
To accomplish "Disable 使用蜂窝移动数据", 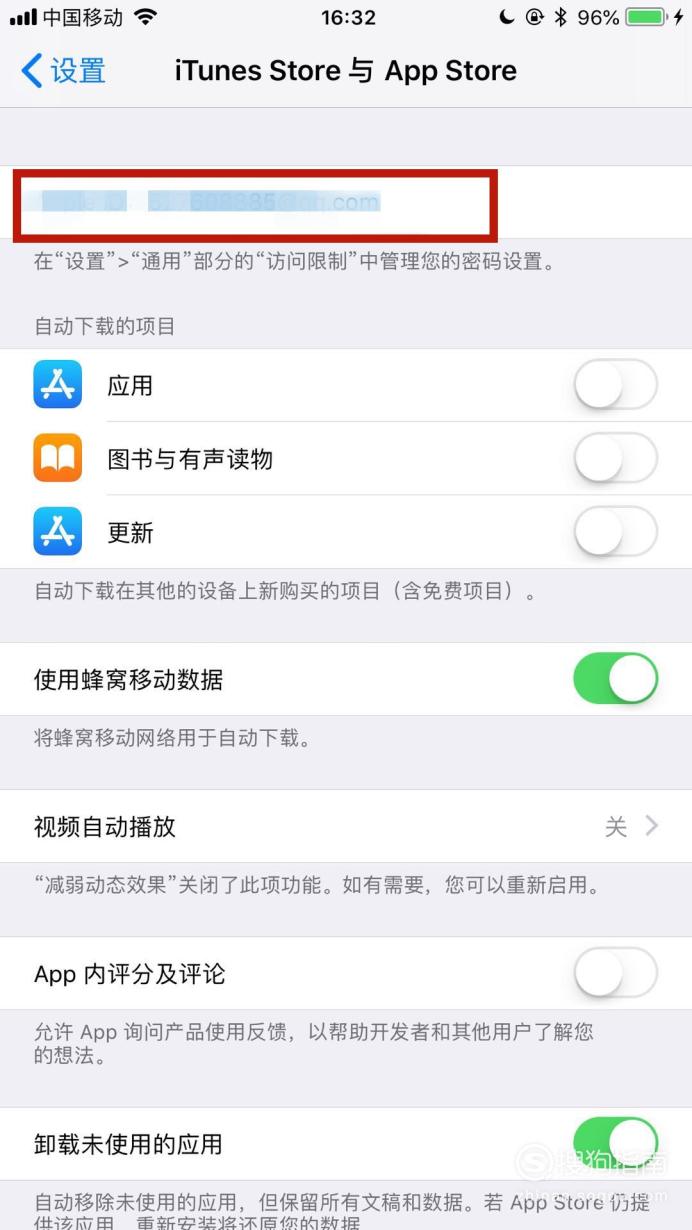I will [x=616, y=680].
